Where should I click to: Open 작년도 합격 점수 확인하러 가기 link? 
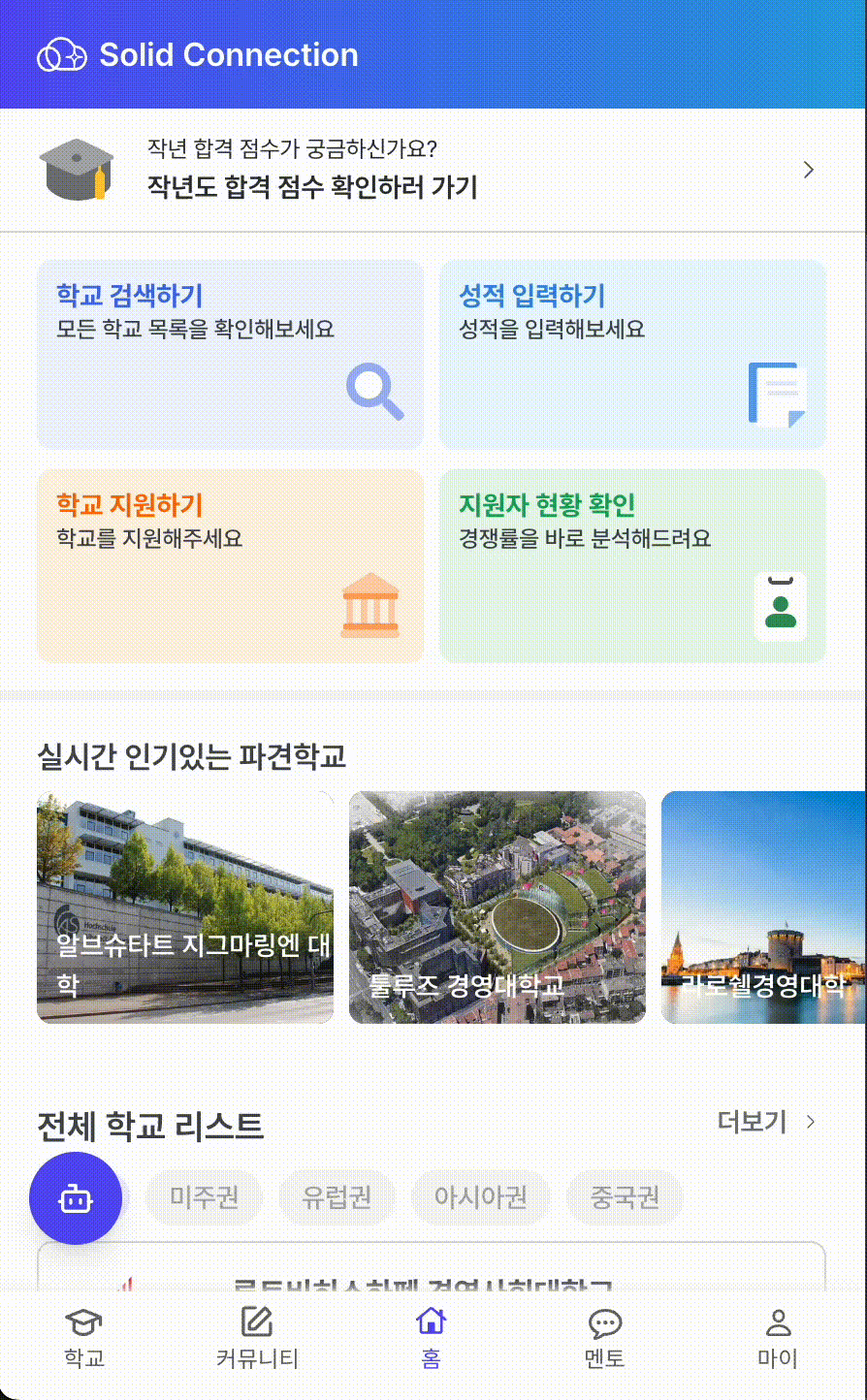pos(313,189)
